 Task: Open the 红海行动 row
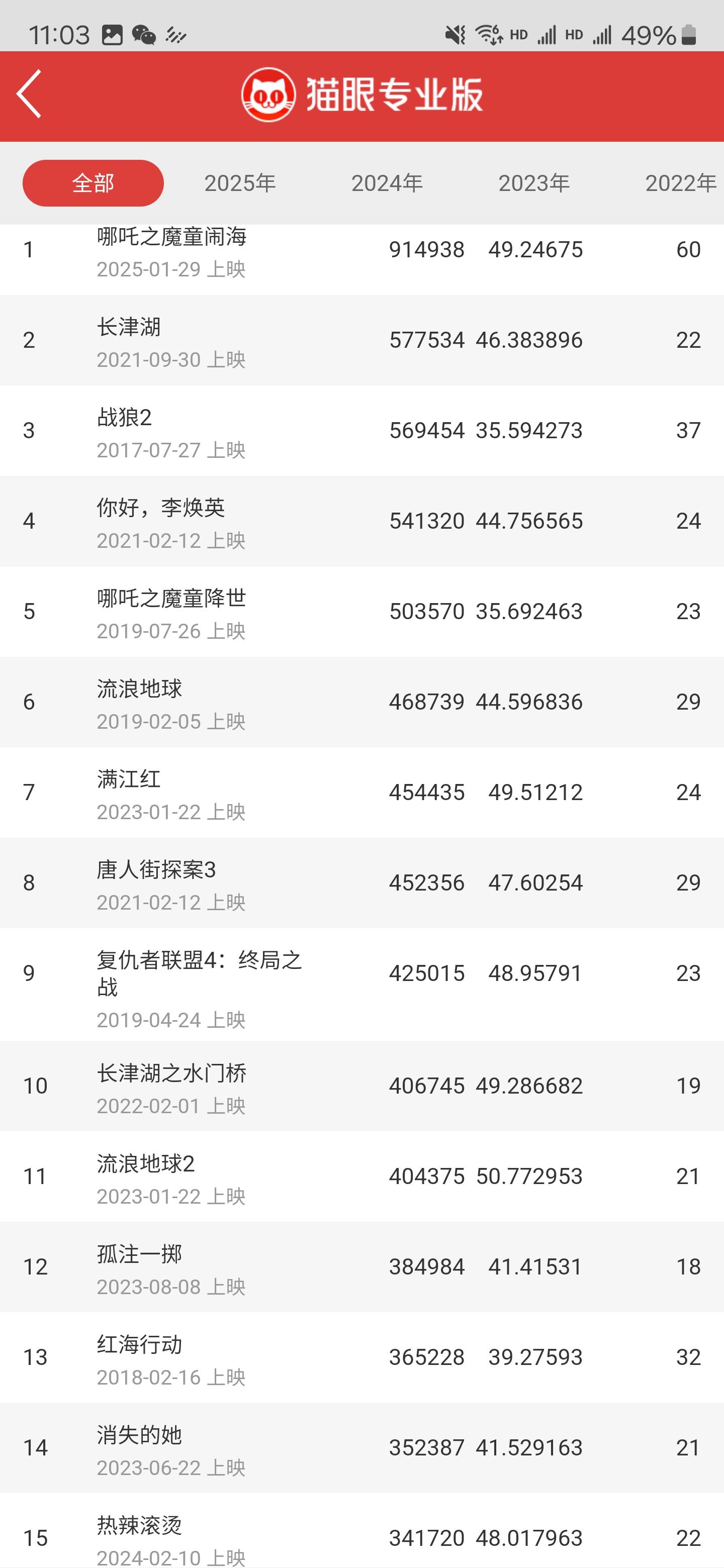pos(361,1357)
